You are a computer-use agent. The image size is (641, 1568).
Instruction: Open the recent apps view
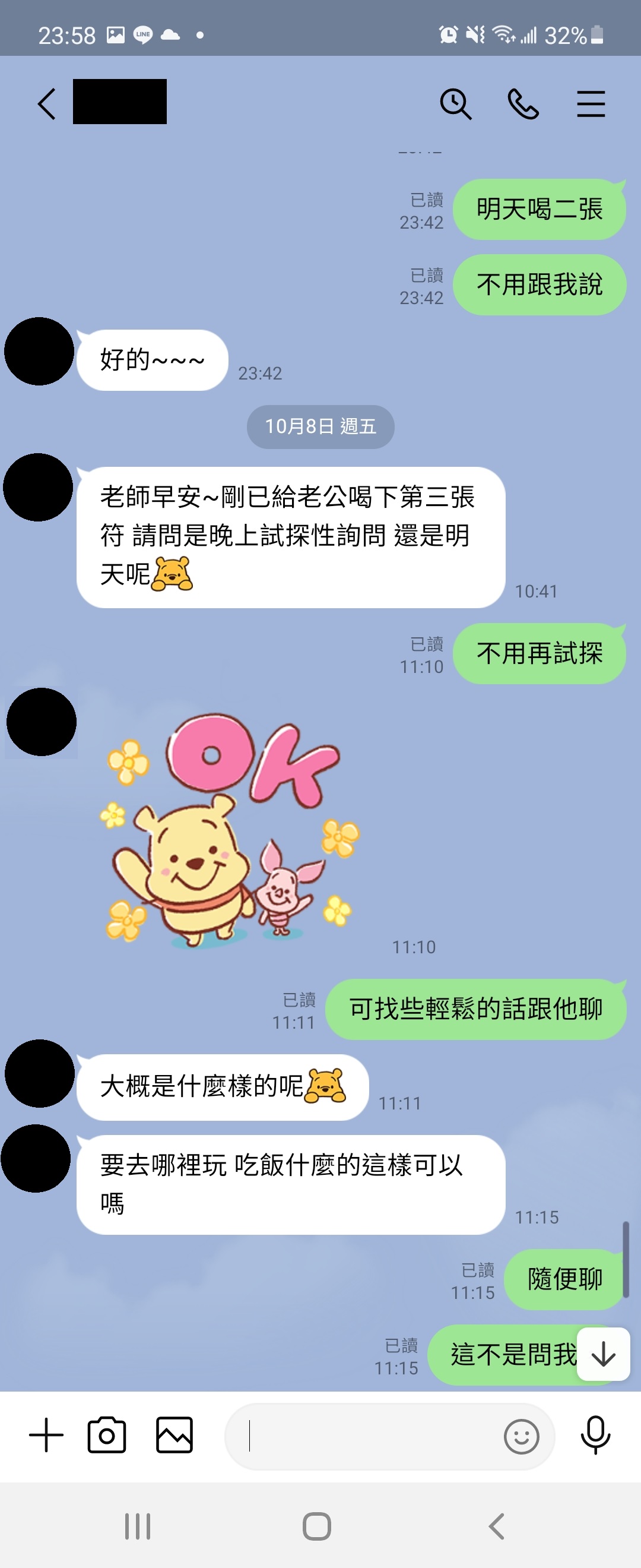click(x=138, y=1526)
